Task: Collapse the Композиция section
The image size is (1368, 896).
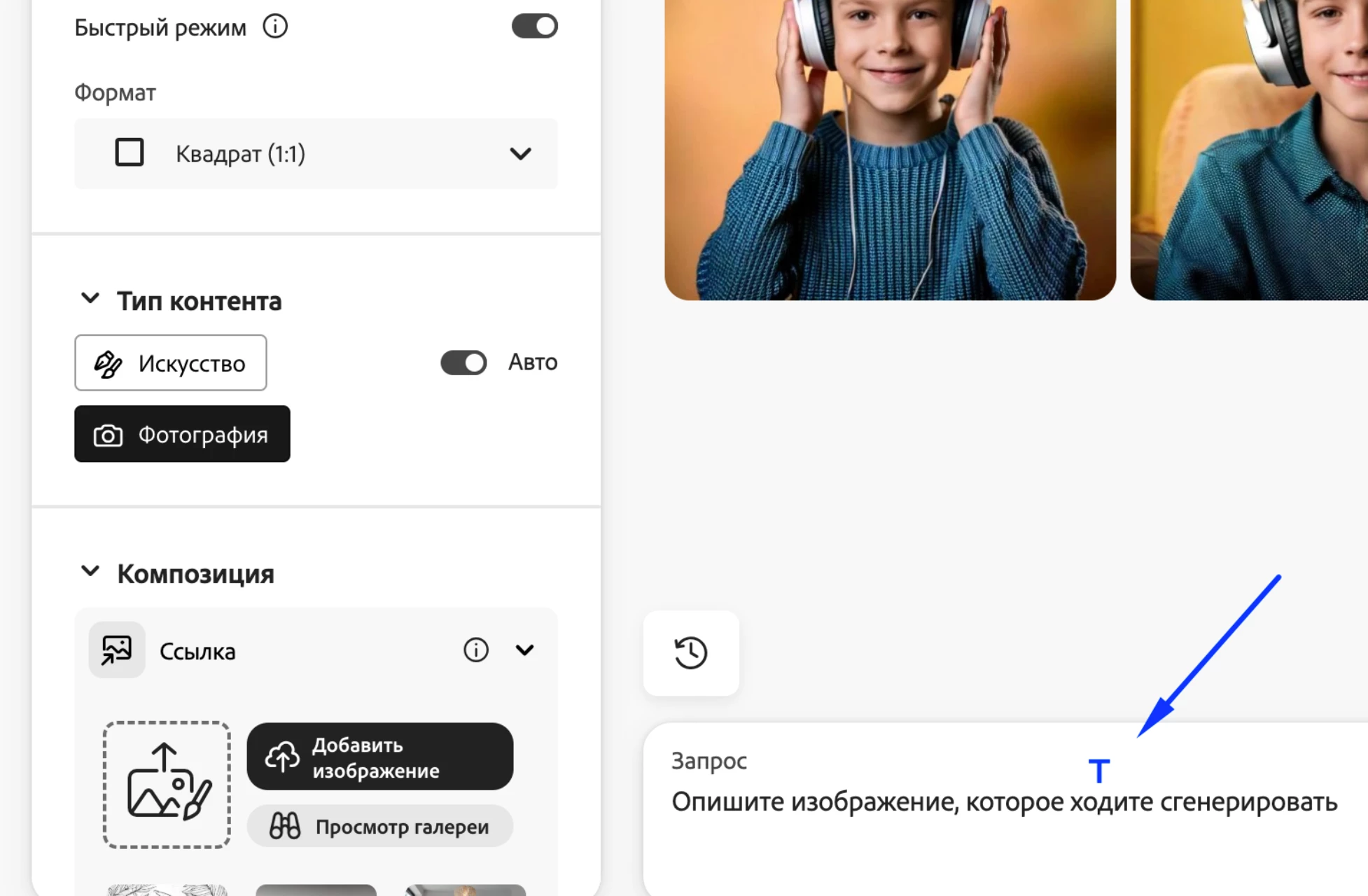Action: coord(90,572)
